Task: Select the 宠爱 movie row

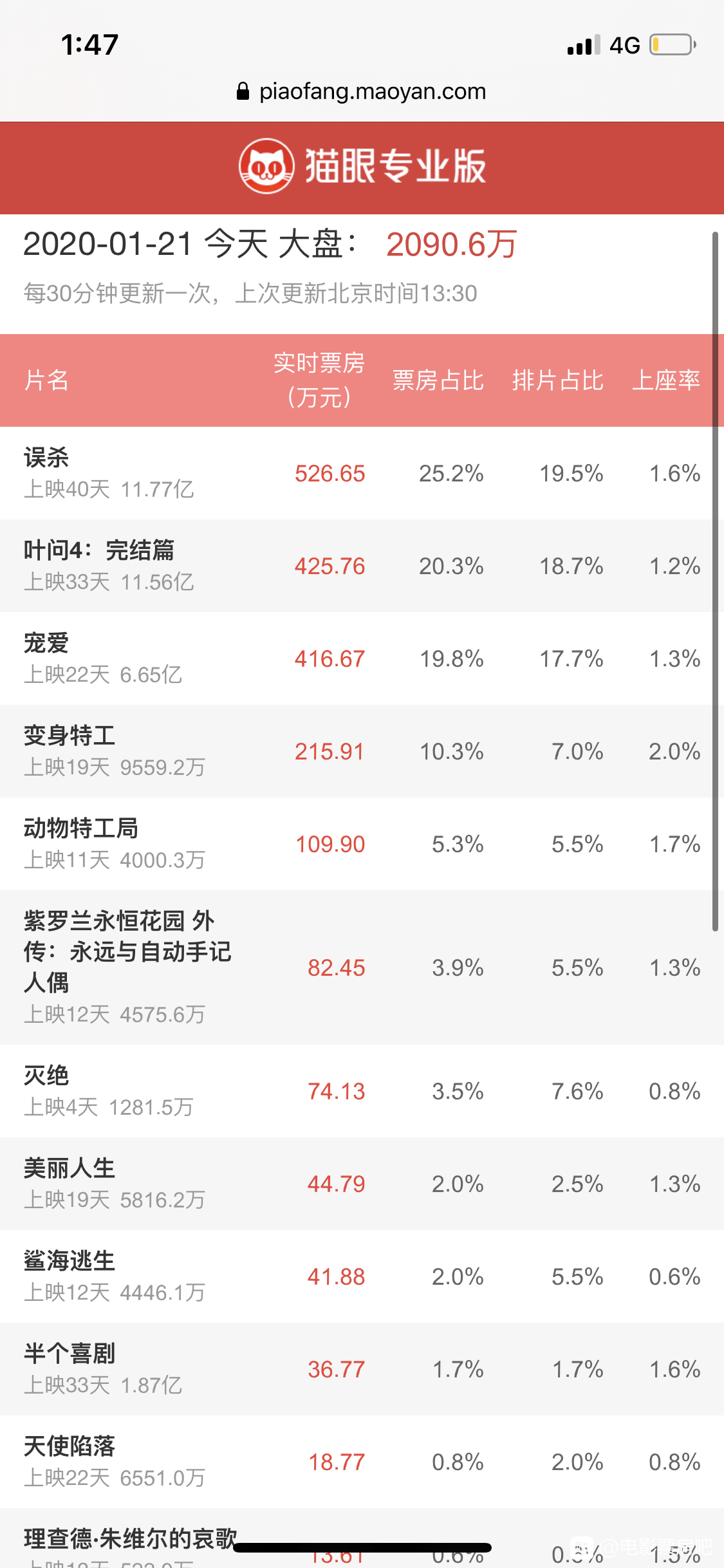Action: [x=362, y=658]
